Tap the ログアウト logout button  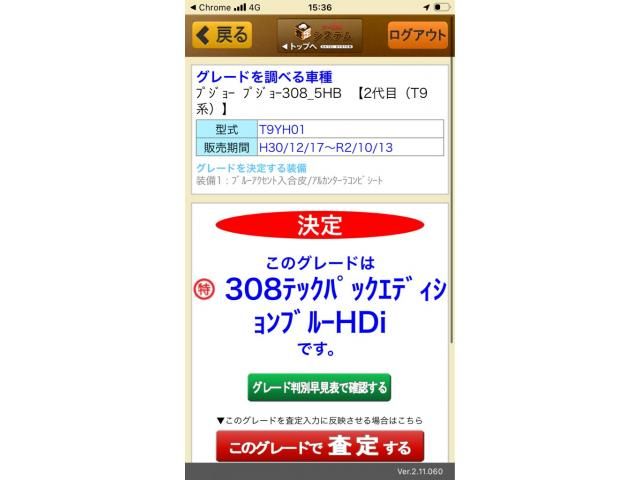coord(417,35)
